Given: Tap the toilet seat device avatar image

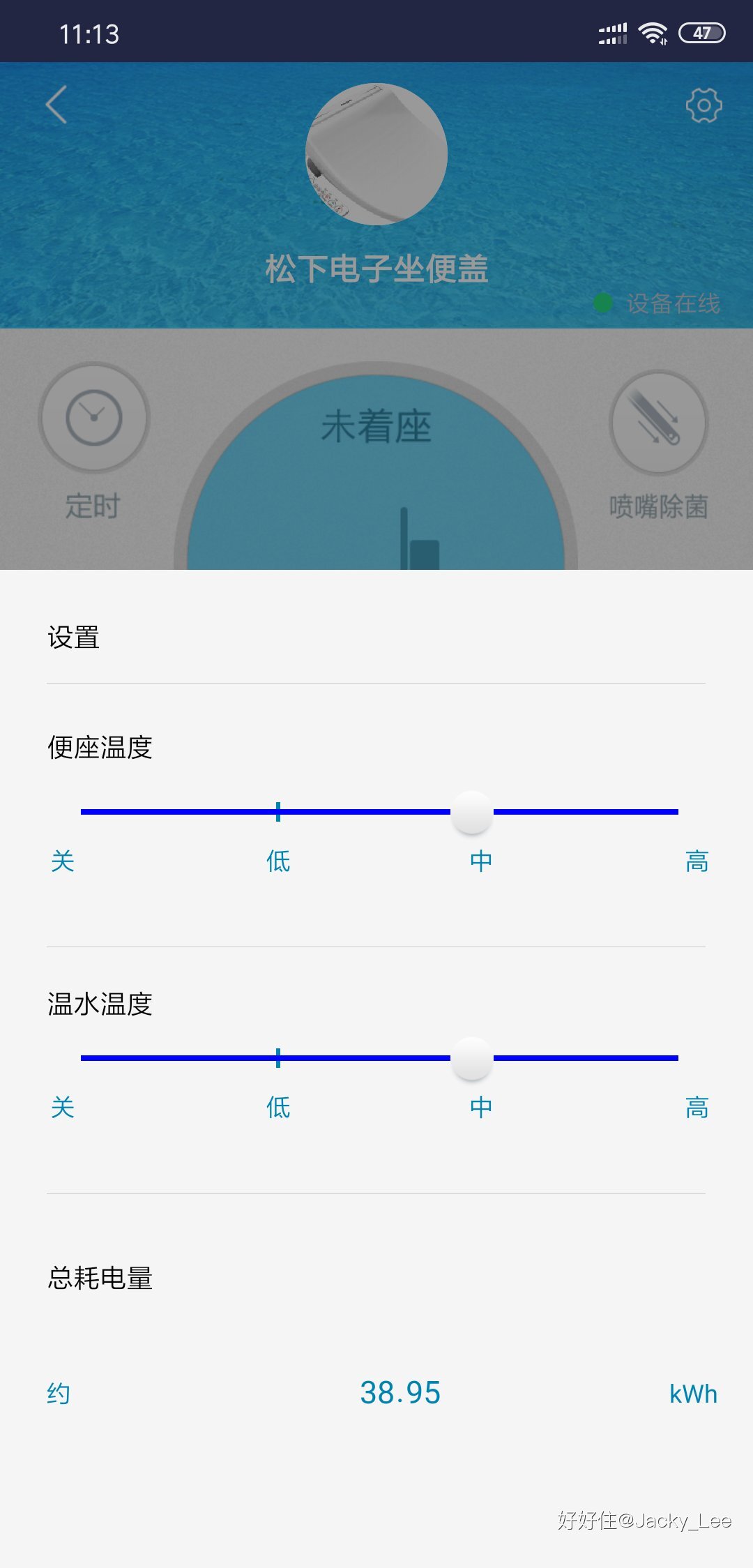Looking at the screenshot, I should tap(376, 155).
